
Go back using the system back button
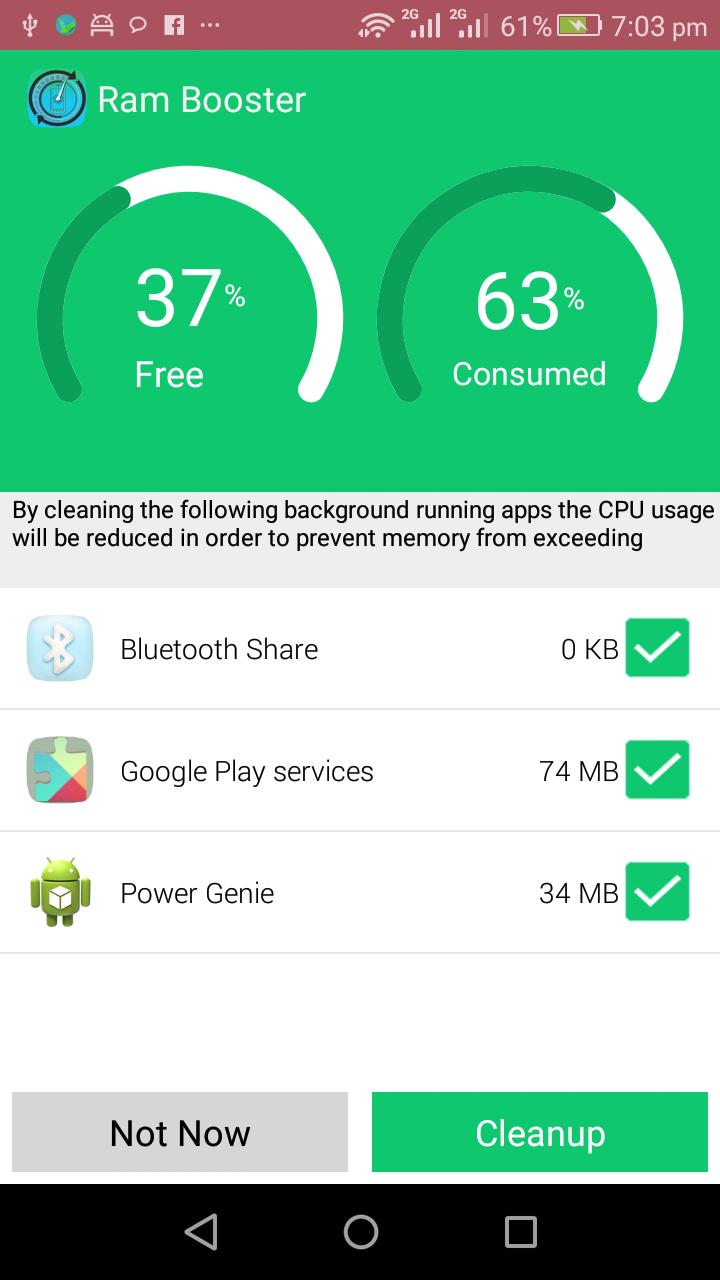201,1232
